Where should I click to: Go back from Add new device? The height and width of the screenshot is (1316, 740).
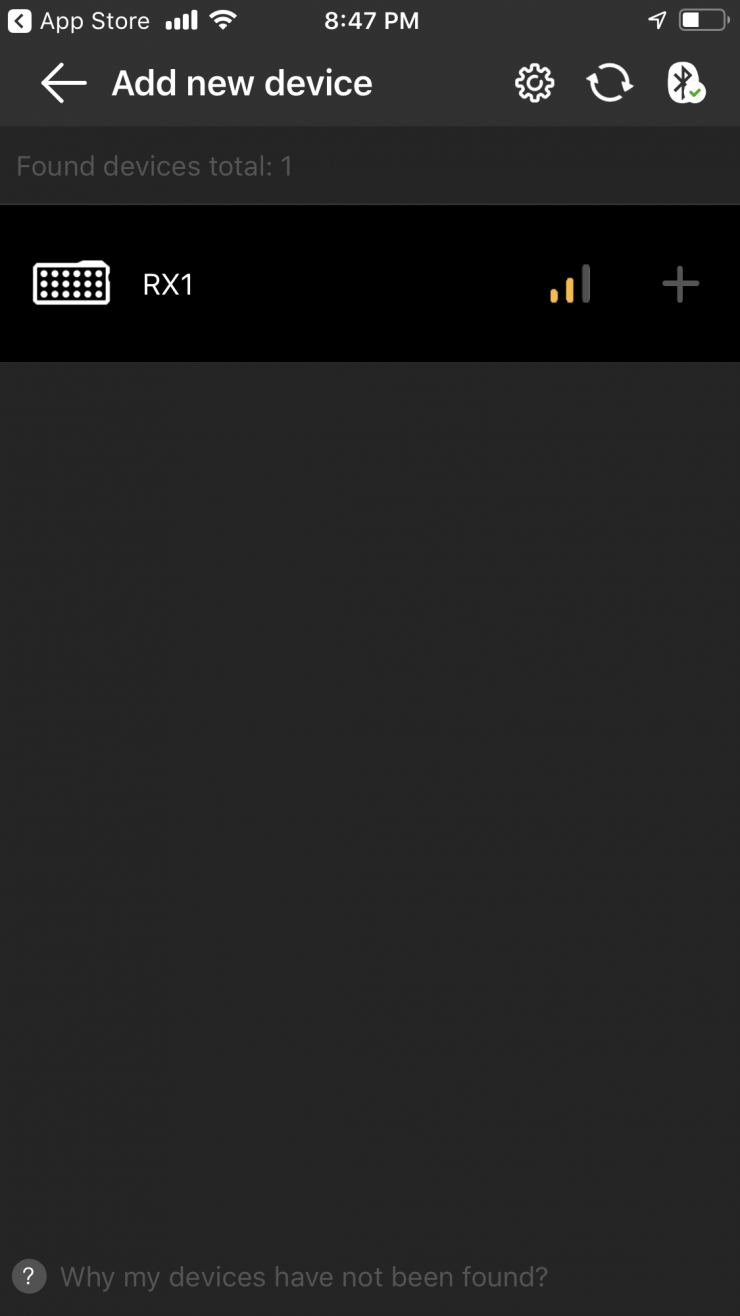point(63,84)
